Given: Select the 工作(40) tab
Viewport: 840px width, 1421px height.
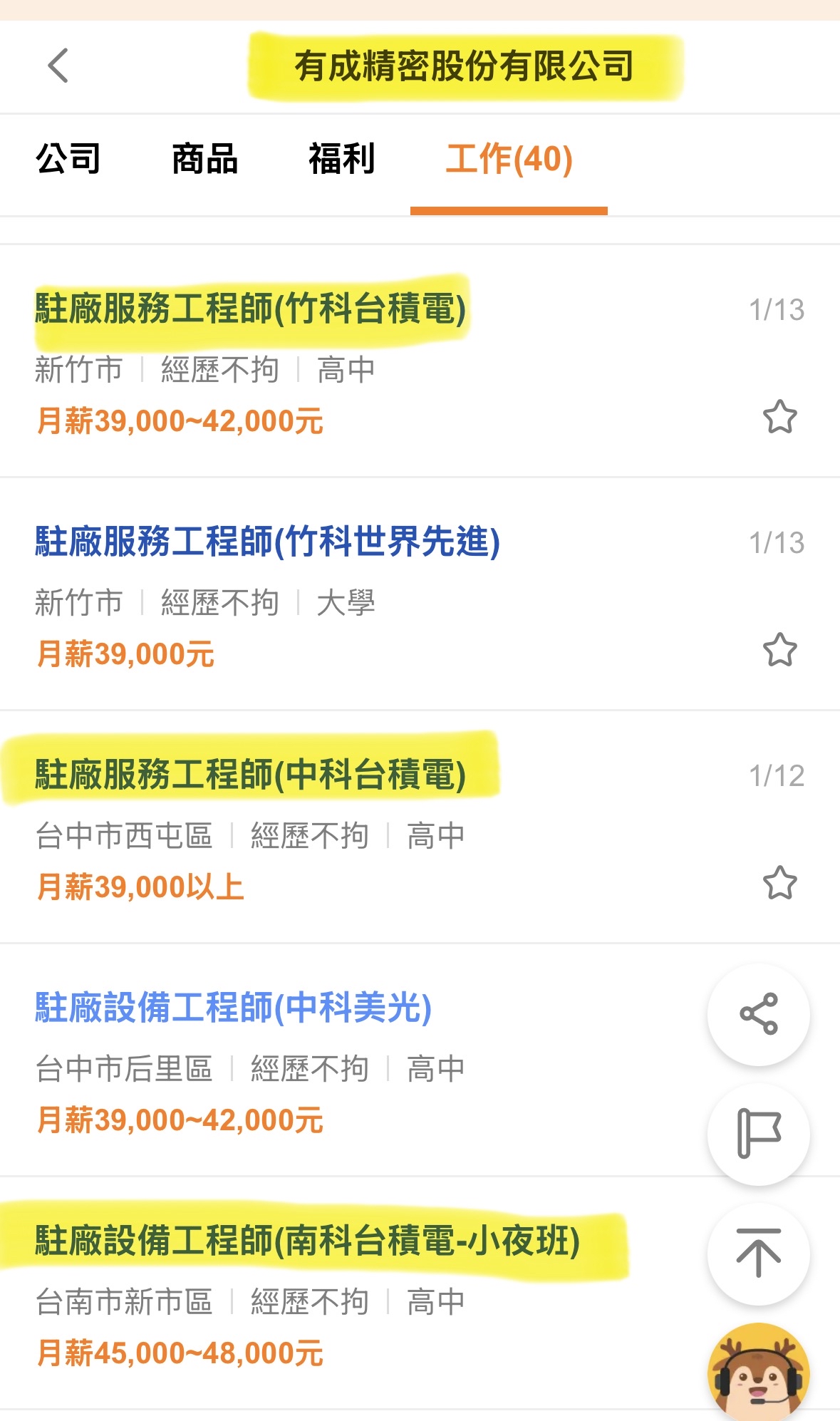Looking at the screenshot, I should pos(509,158).
